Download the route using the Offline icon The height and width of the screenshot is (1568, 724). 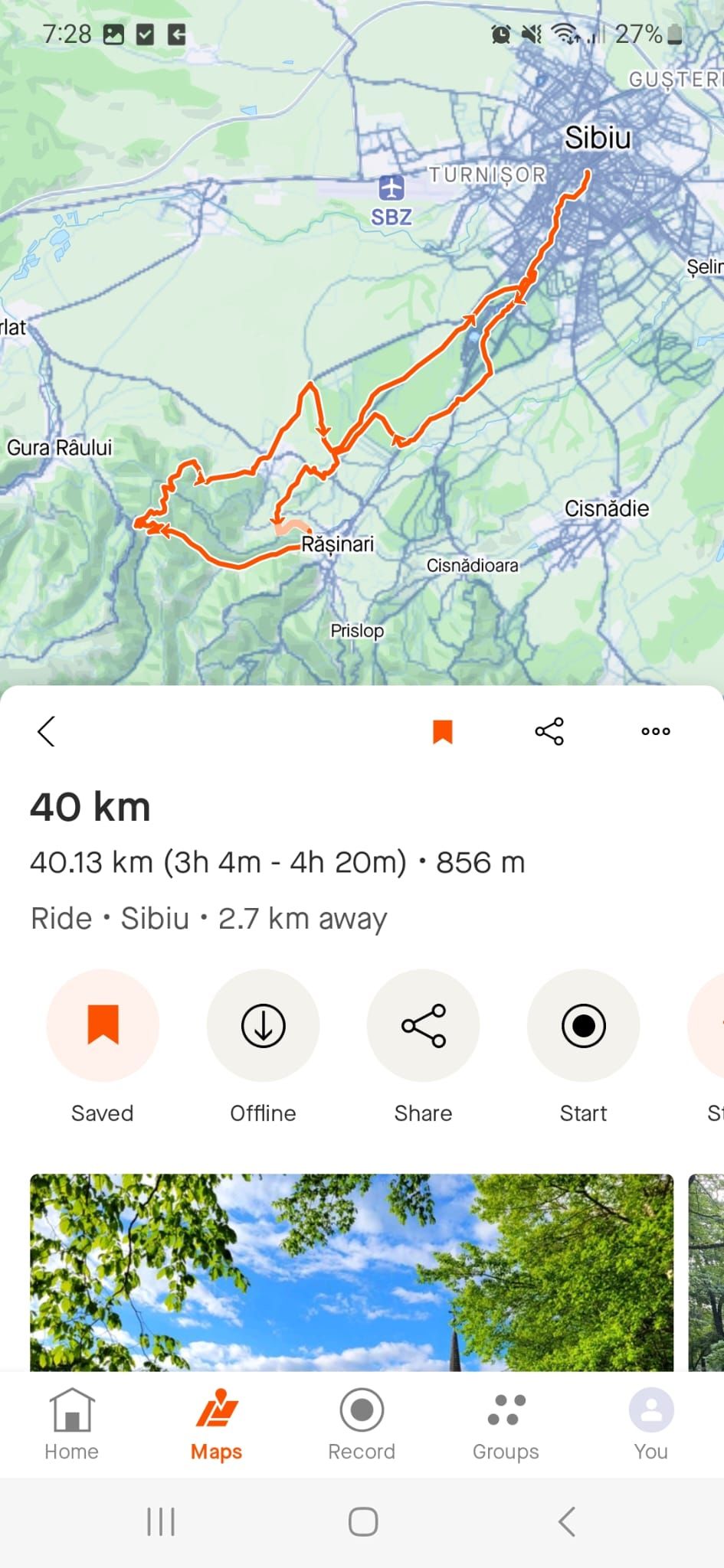click(x=263, y=1026)
